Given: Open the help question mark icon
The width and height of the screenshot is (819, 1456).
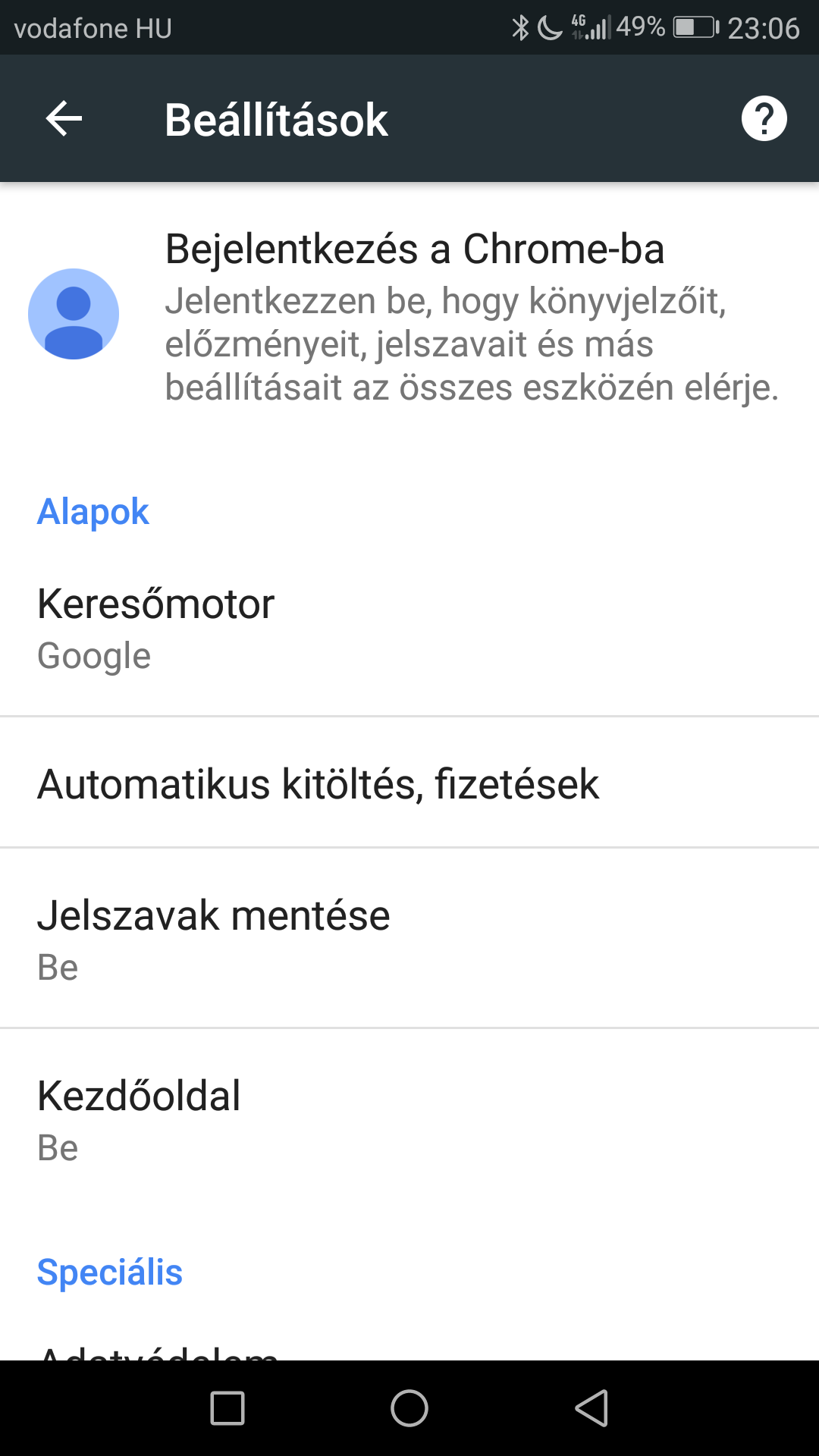Looking at the screenshot, I should (x=764, y=119).
